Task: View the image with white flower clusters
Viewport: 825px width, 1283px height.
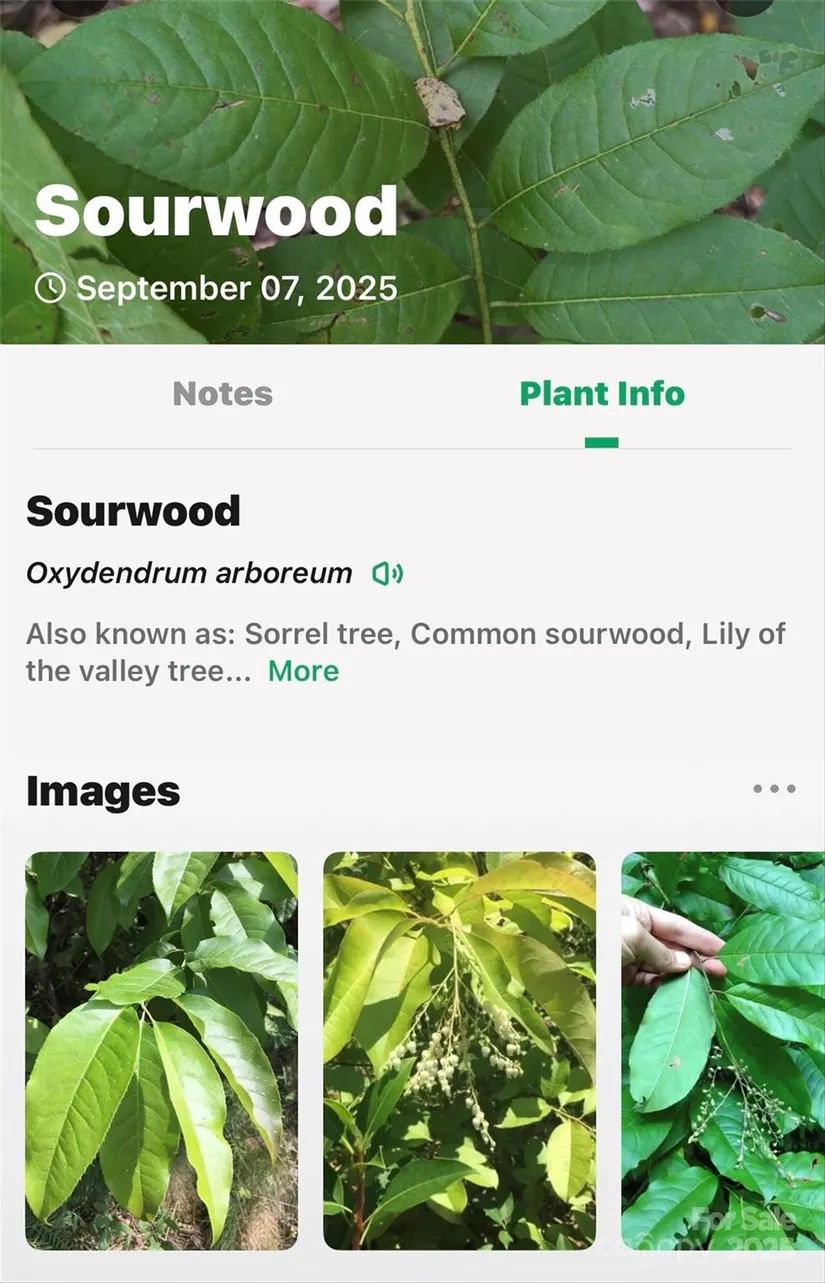Action: 459,1050
